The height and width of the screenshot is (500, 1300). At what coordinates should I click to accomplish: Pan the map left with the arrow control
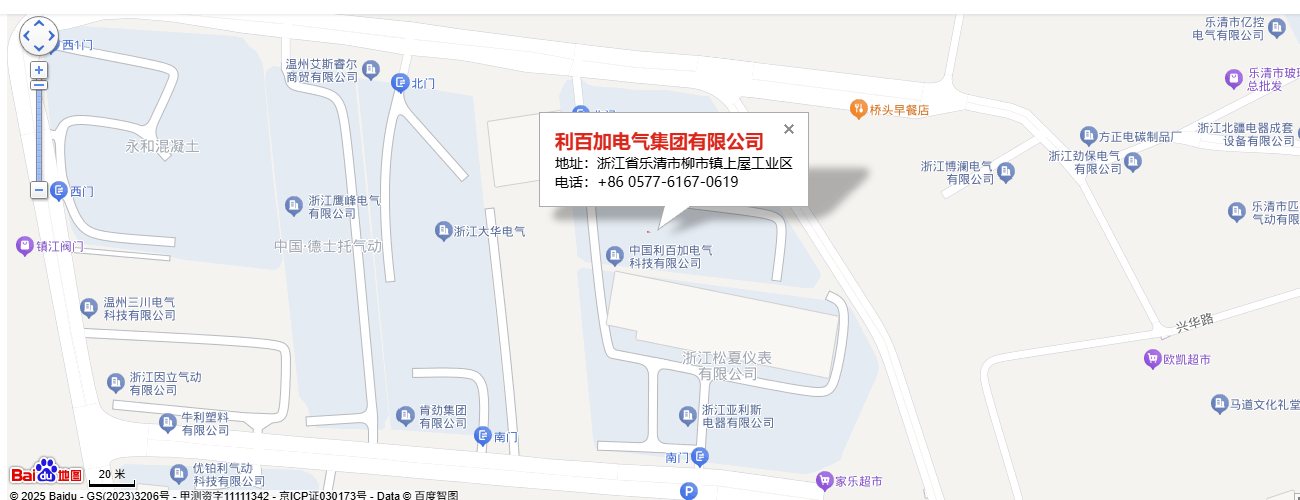click(x=26, y=35)
